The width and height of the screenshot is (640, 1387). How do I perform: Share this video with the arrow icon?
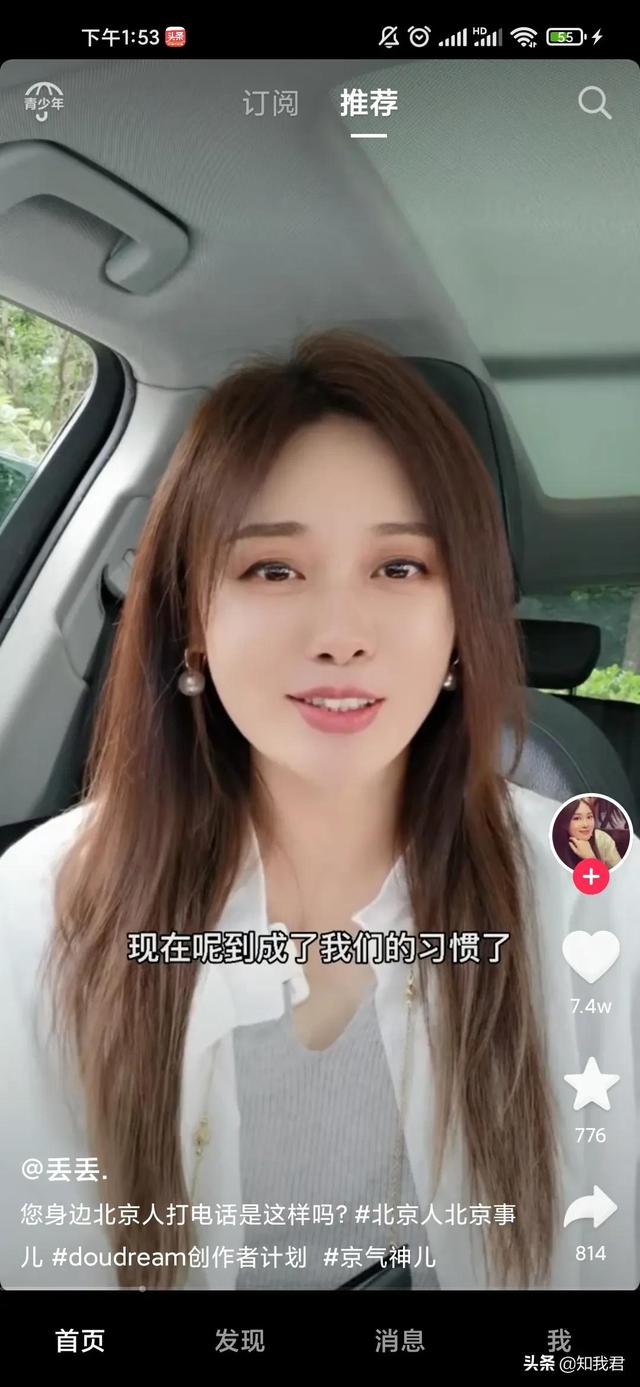click(x=591, y=1208)
